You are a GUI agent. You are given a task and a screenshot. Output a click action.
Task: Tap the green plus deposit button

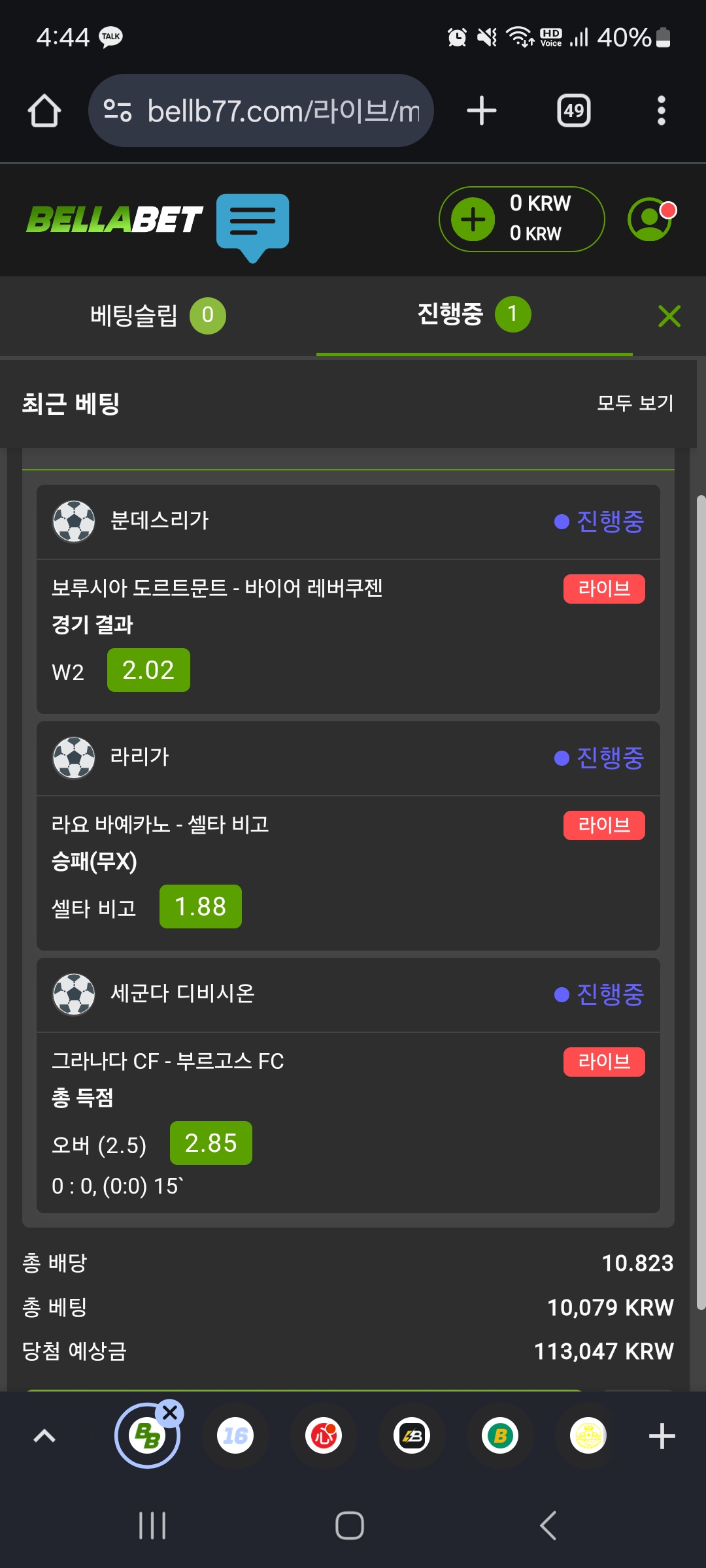473,220
